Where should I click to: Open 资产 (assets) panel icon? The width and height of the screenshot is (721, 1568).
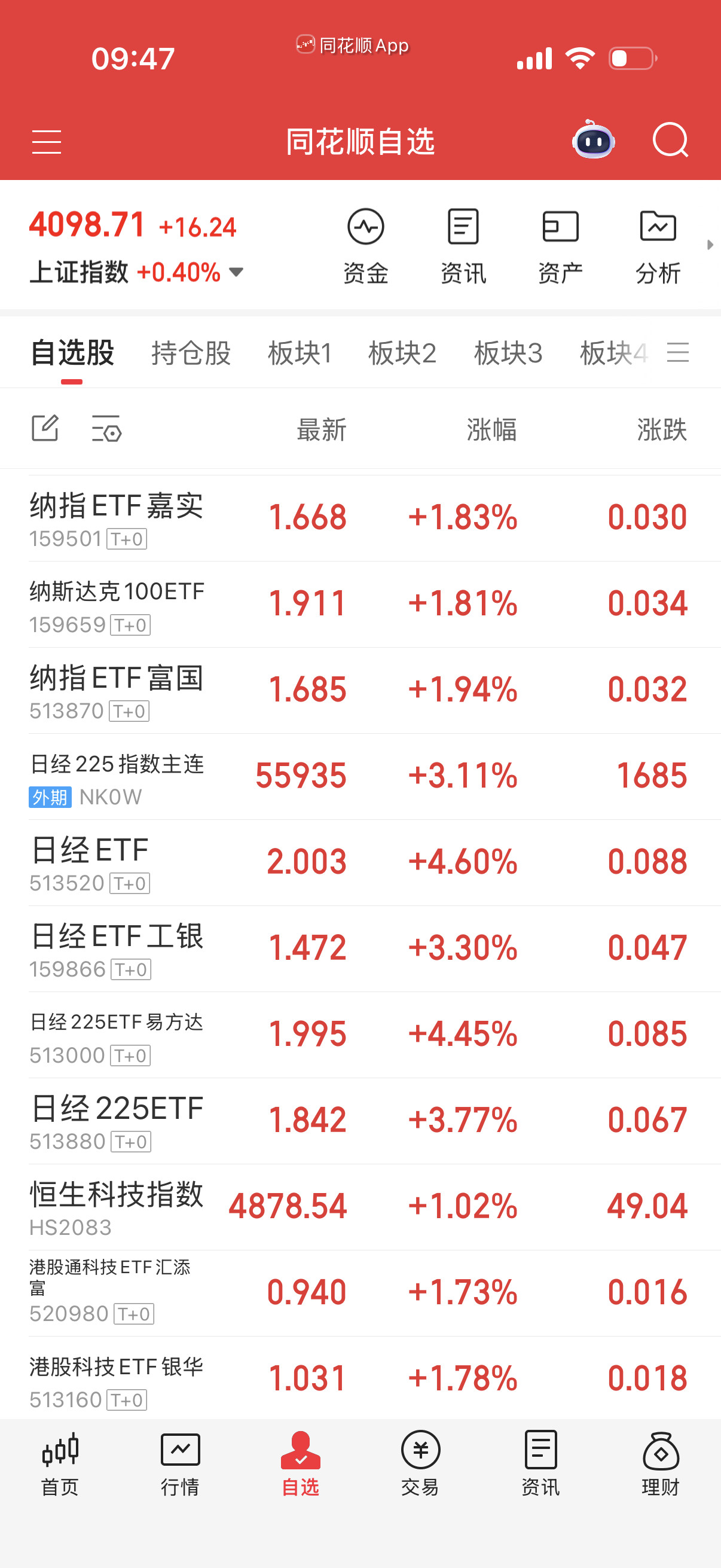(560, 243)
